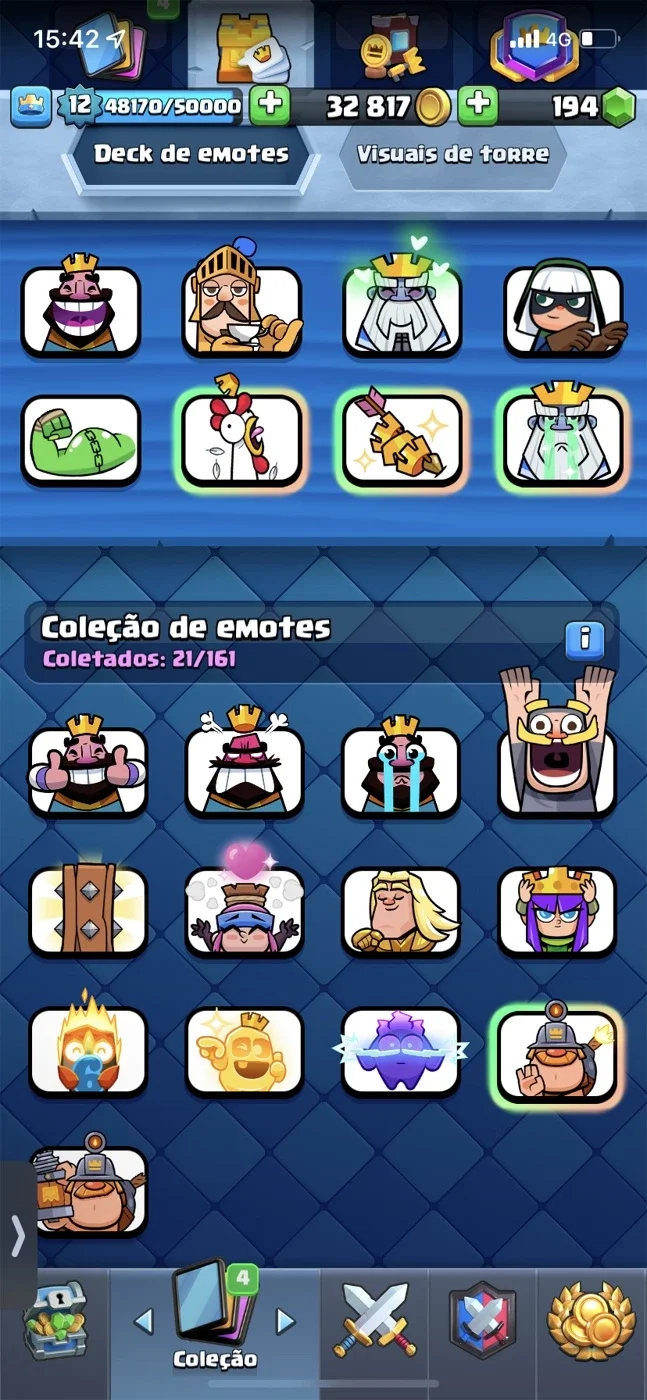Open the emote collection info button
The height and width of the screenshot is (1400, 647).
click(585, 638)
